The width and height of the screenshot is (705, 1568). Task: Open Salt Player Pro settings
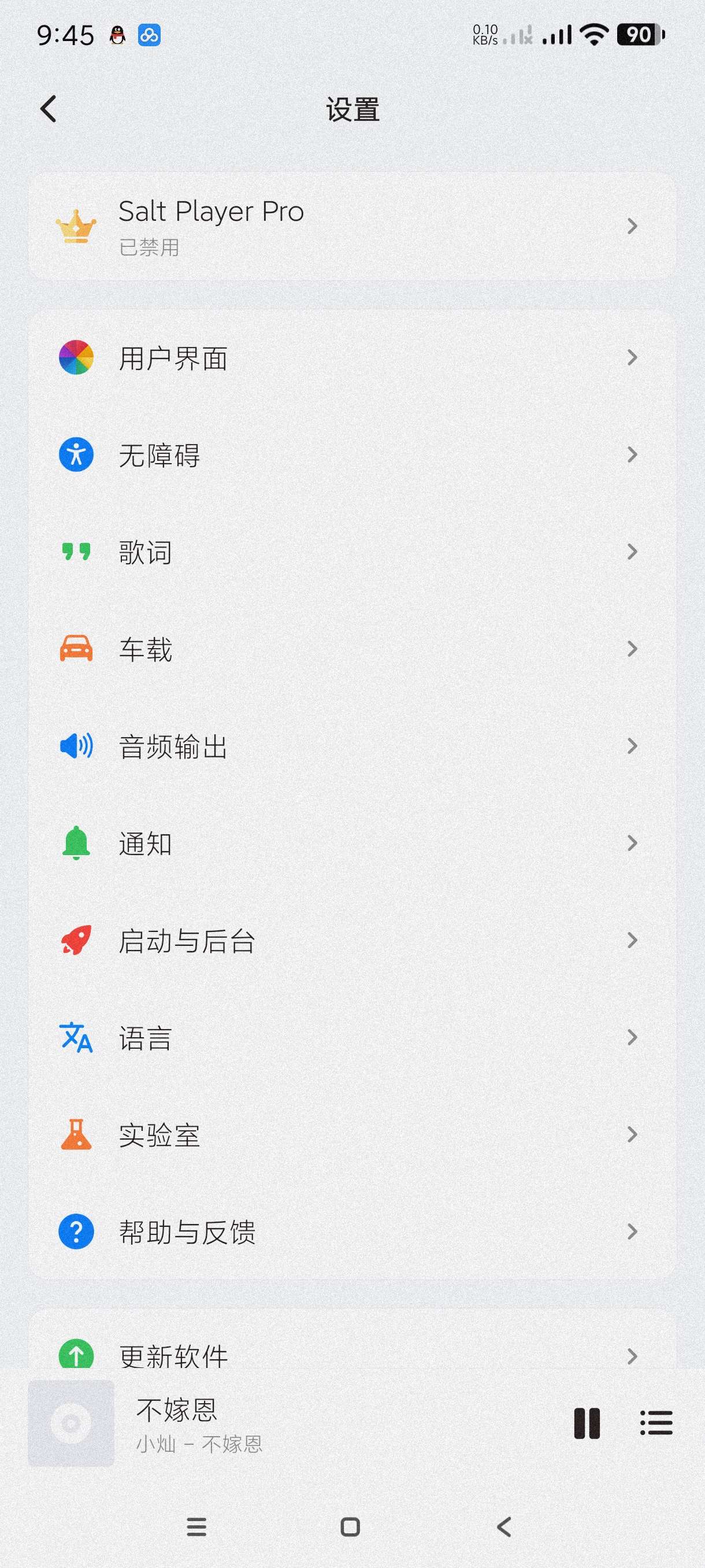point(352,227)
